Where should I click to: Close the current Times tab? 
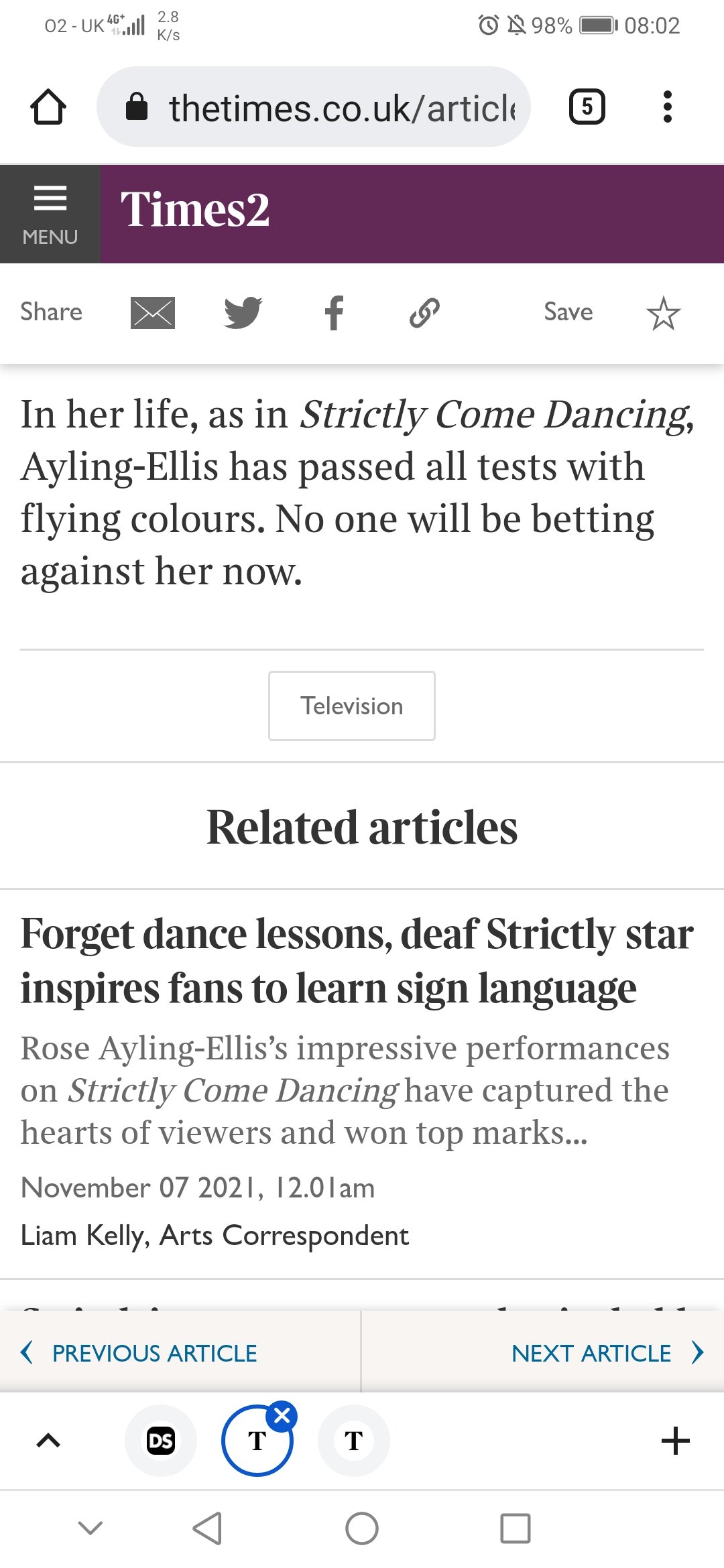(x=282, y=1416)
